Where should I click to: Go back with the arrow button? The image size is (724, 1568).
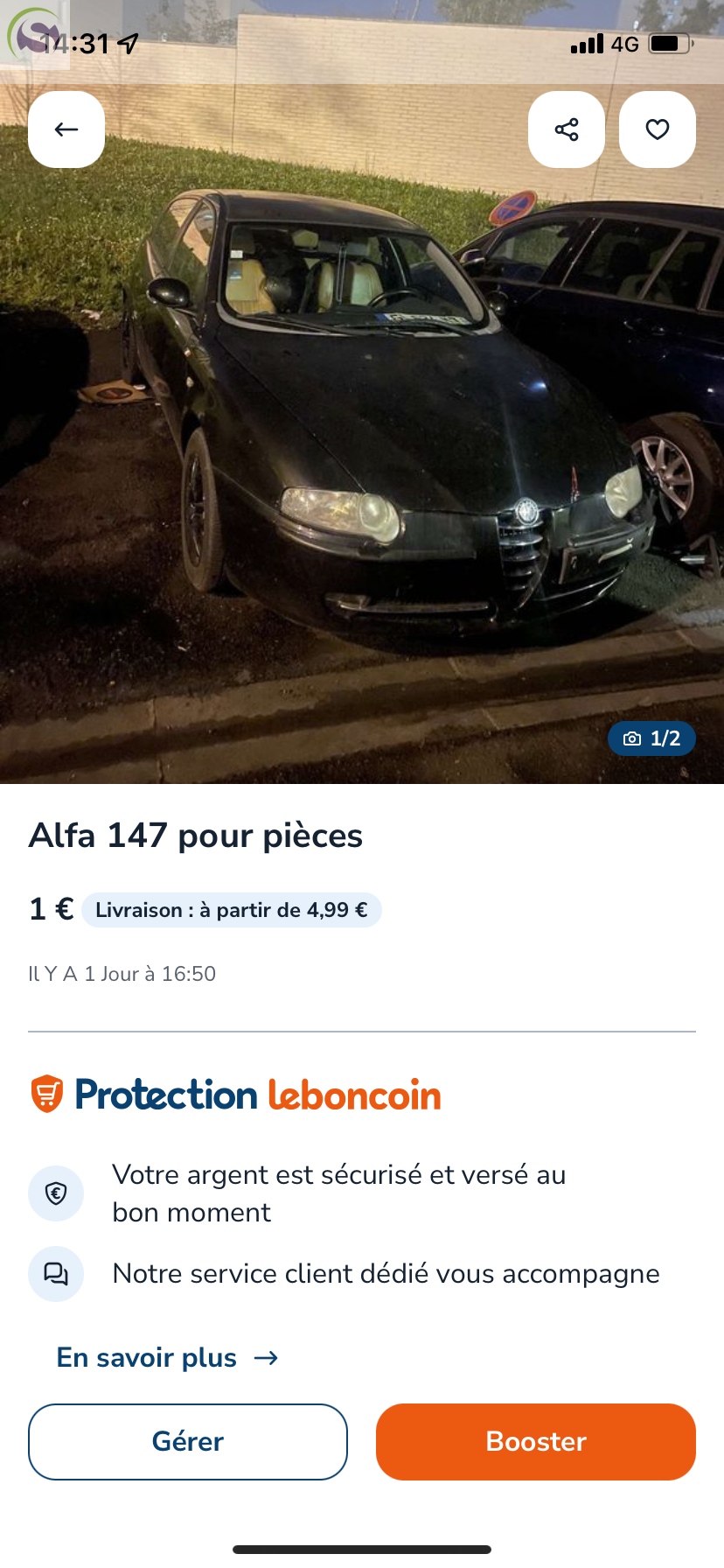(x=66, y=129)
